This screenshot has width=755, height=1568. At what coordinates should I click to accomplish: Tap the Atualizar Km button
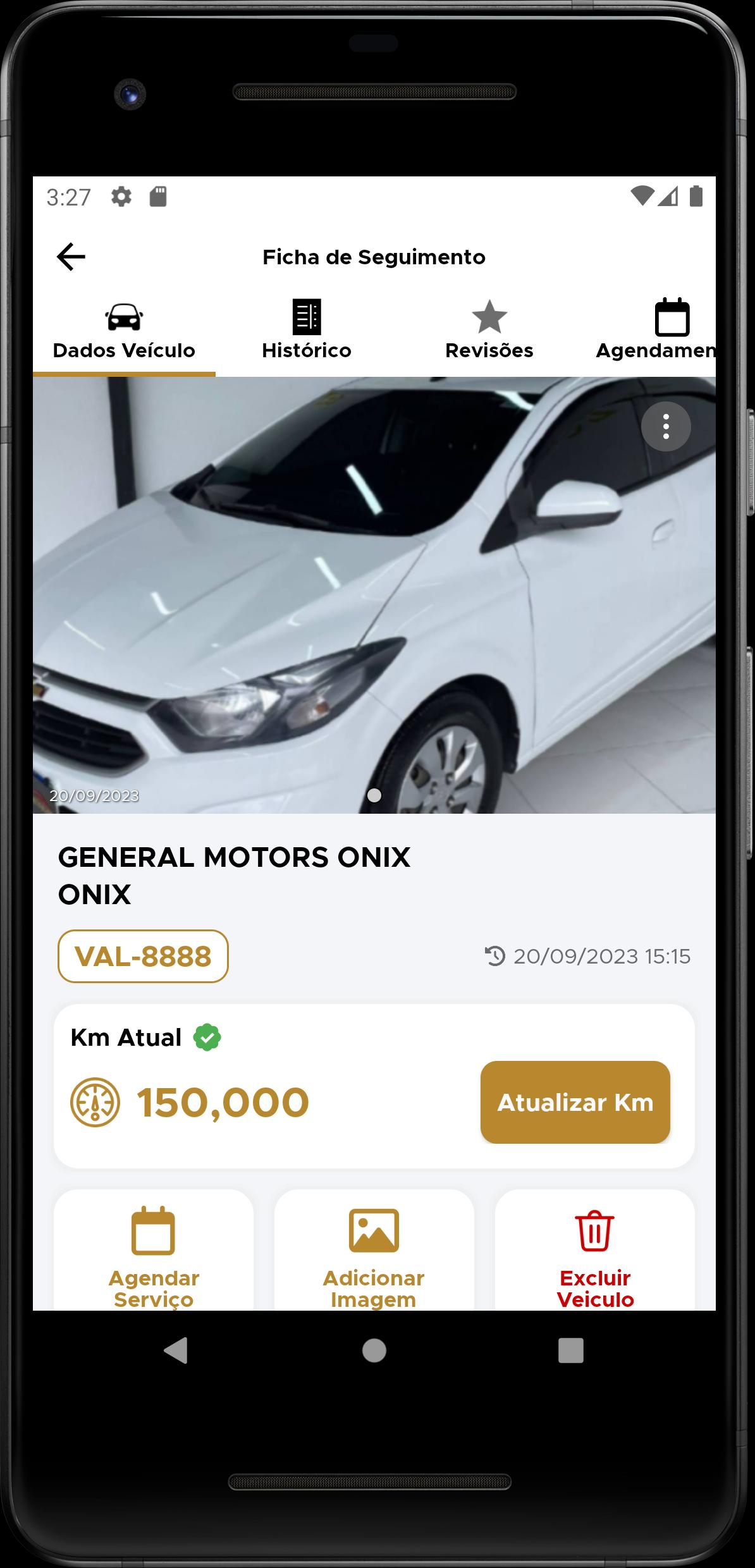[575, 1102]
